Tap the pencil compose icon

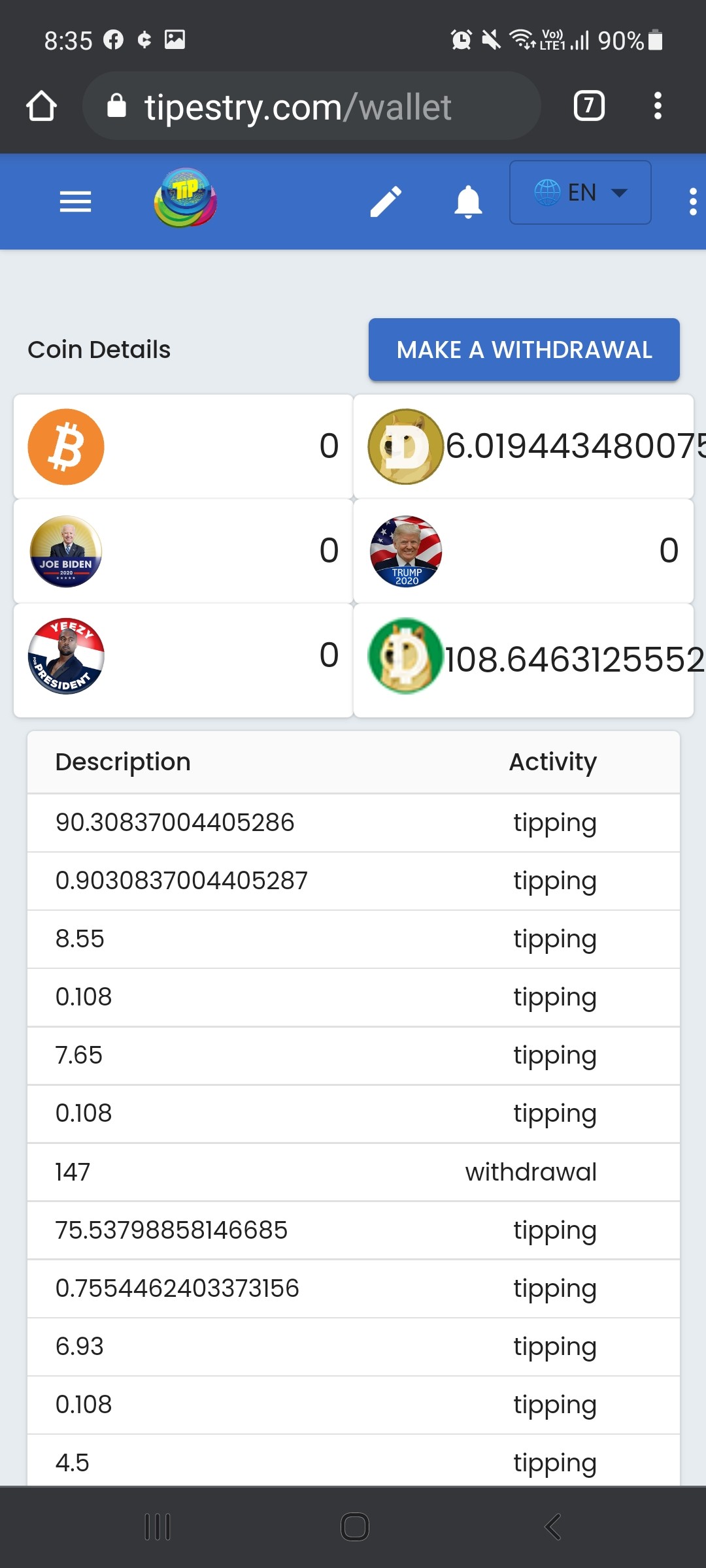[x=386, y=201]
